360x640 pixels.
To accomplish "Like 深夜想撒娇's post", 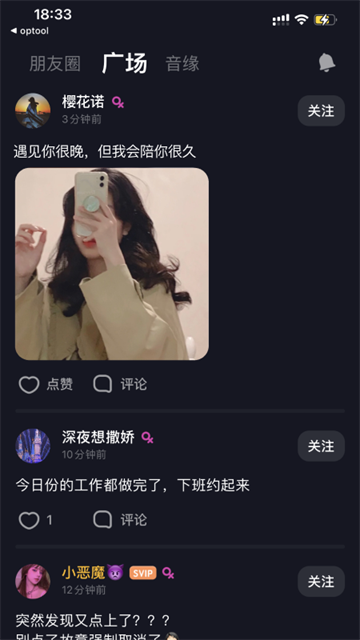I will (36, 520).
